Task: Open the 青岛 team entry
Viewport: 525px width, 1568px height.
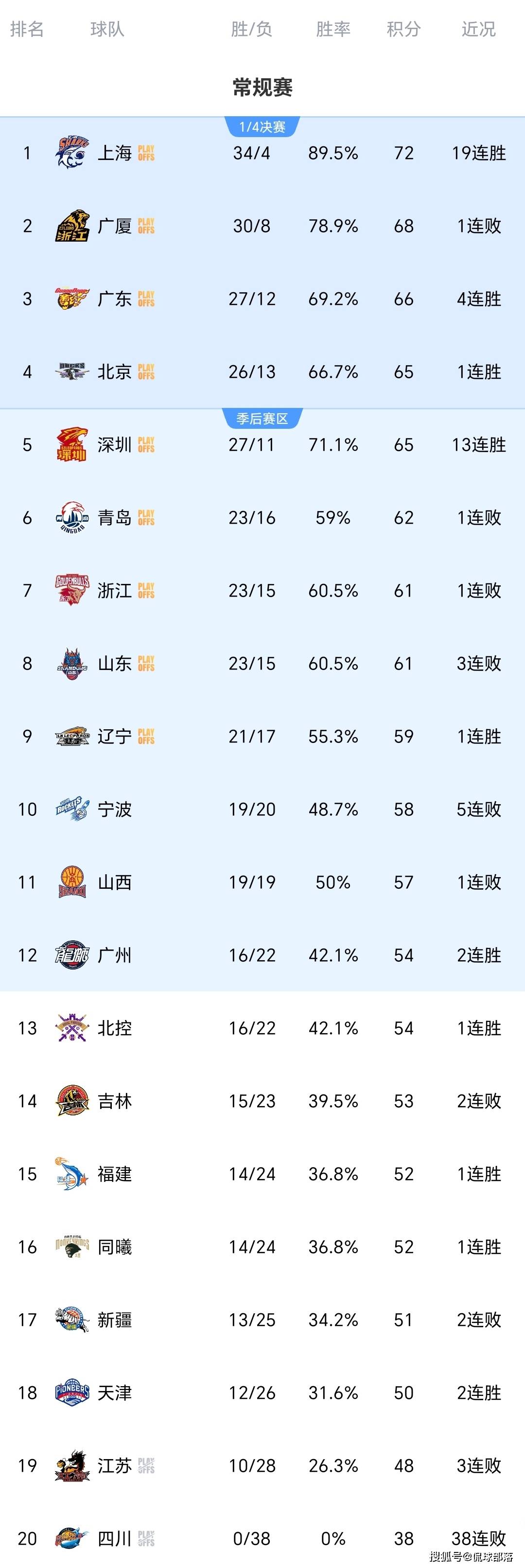Action: click(114, 518)
